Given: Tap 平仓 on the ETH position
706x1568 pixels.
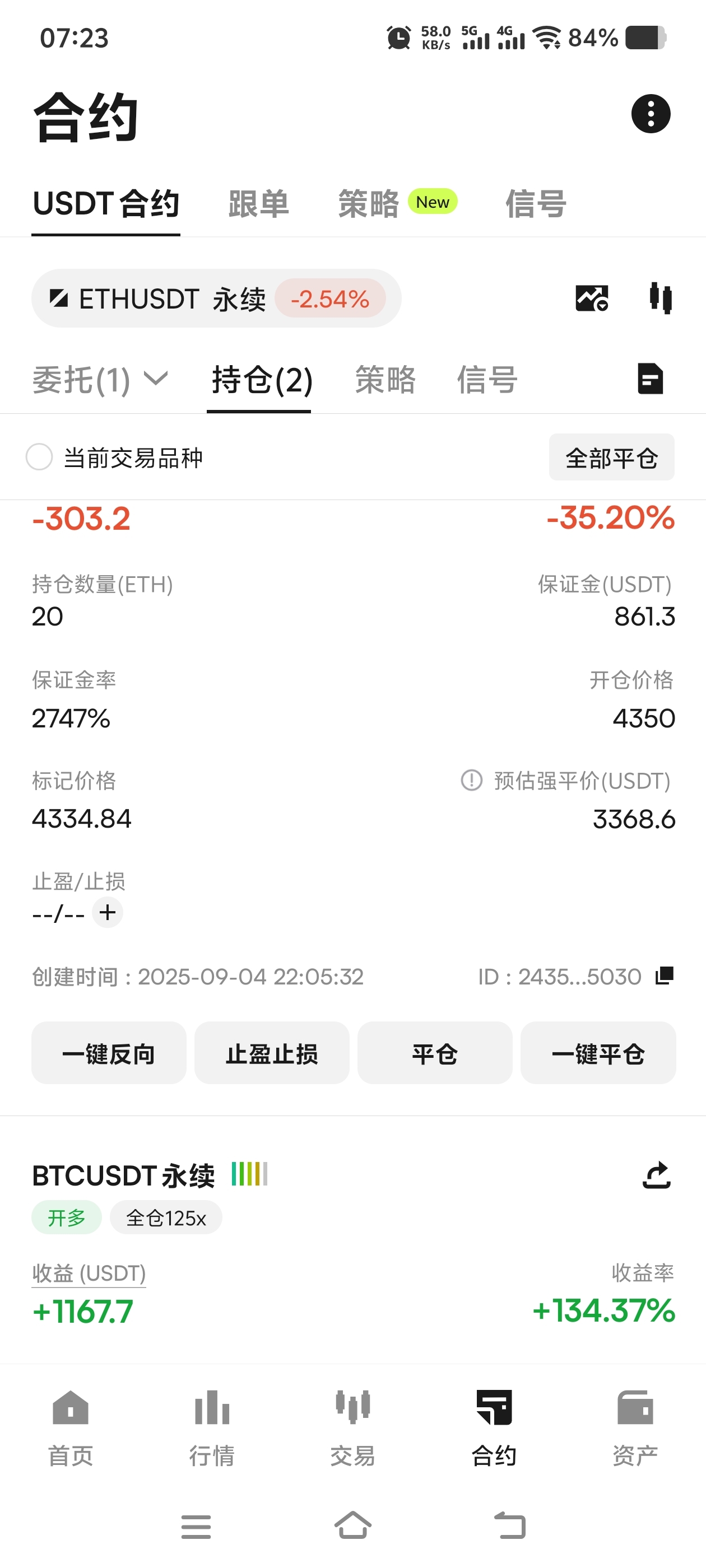Looking at the screenshot, I should (434, 1053).
